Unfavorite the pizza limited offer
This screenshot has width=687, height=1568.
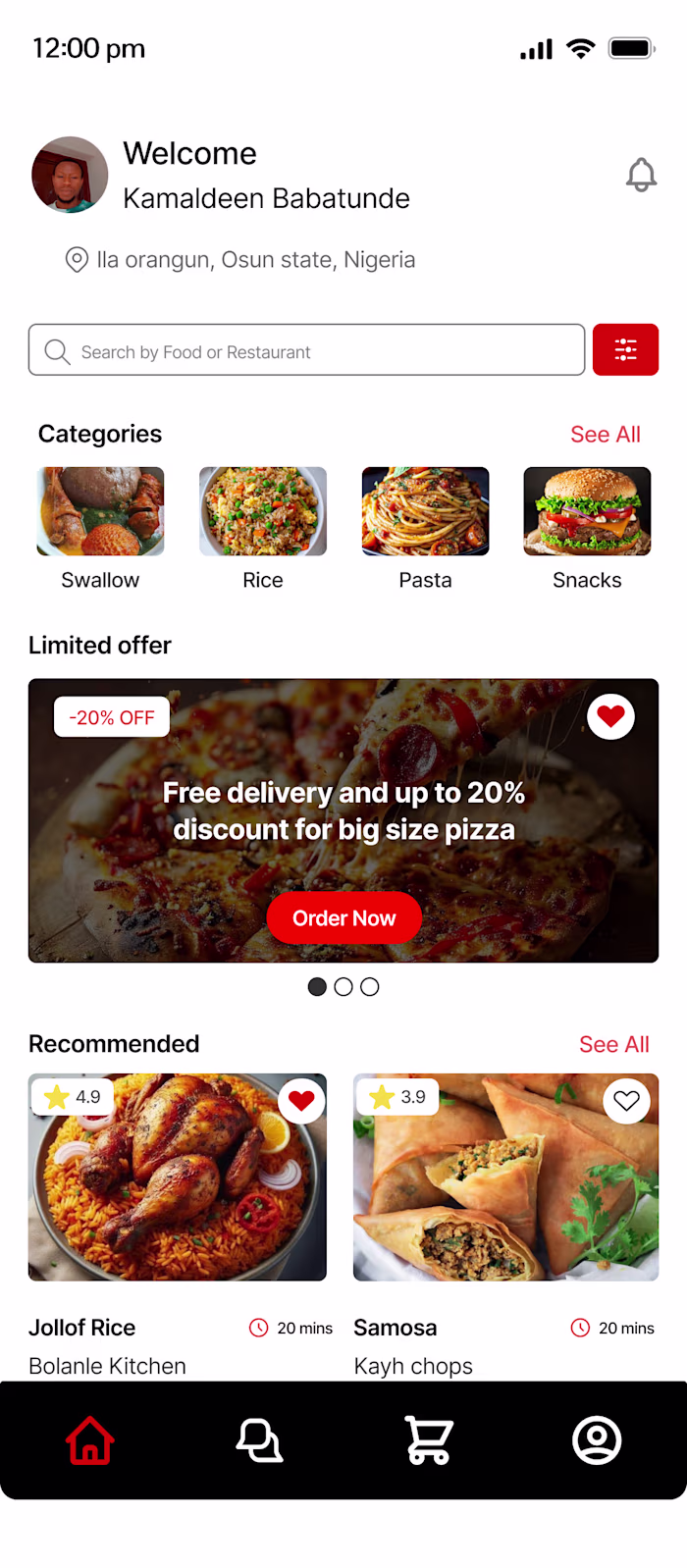[x=610, y=717]
